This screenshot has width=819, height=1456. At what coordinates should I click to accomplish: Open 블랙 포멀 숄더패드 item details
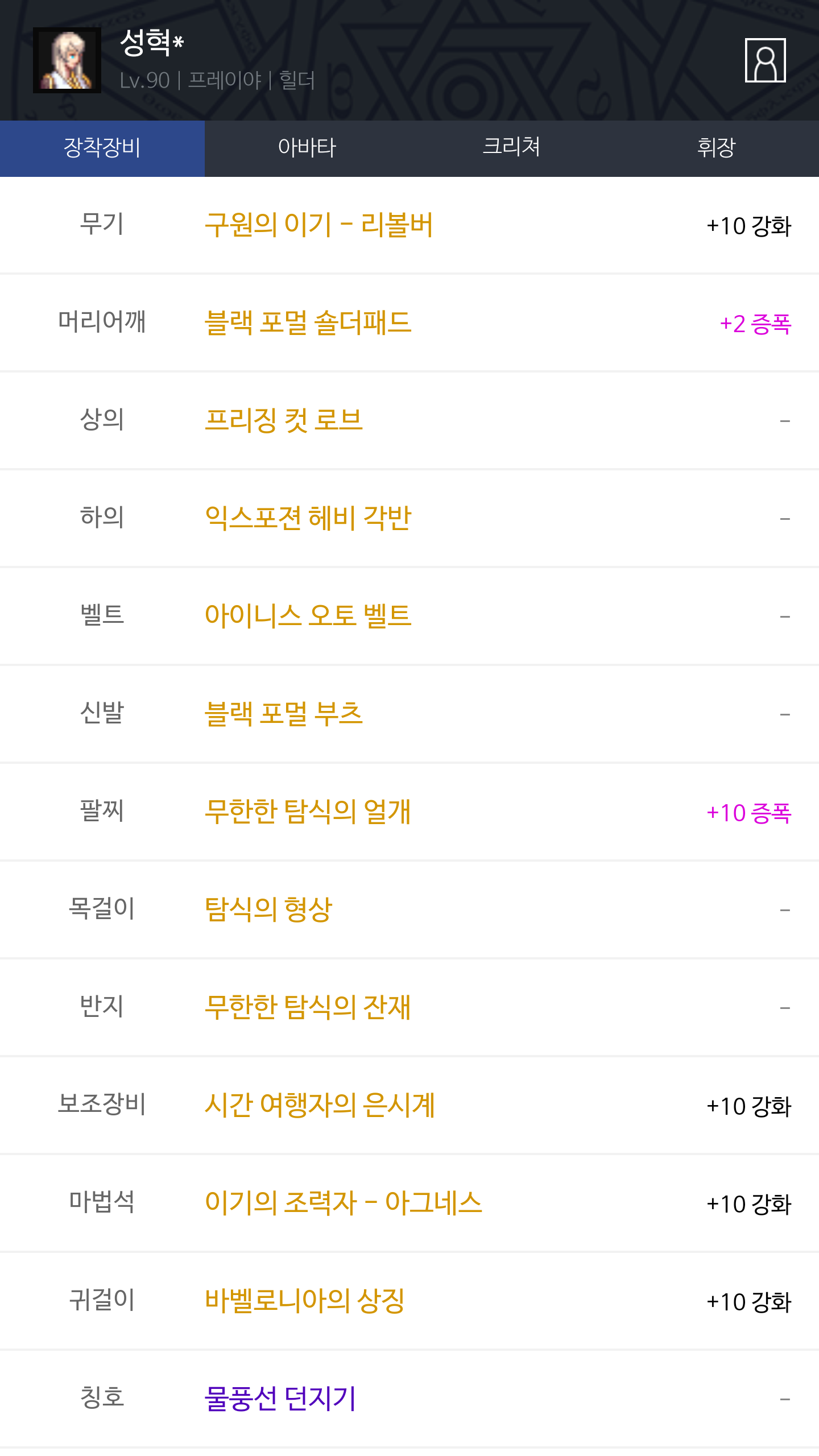(x=308, y=323)
